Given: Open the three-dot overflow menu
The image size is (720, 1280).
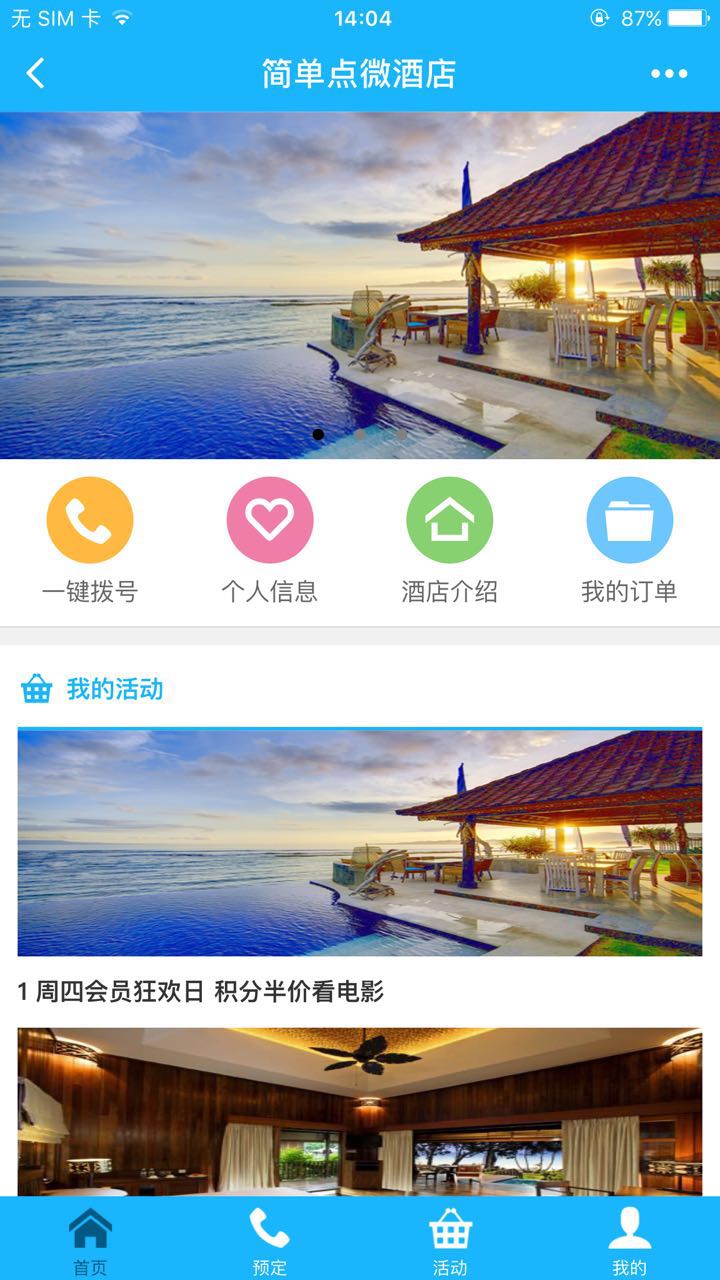Looking at the screenshot, I should [669, 73].
